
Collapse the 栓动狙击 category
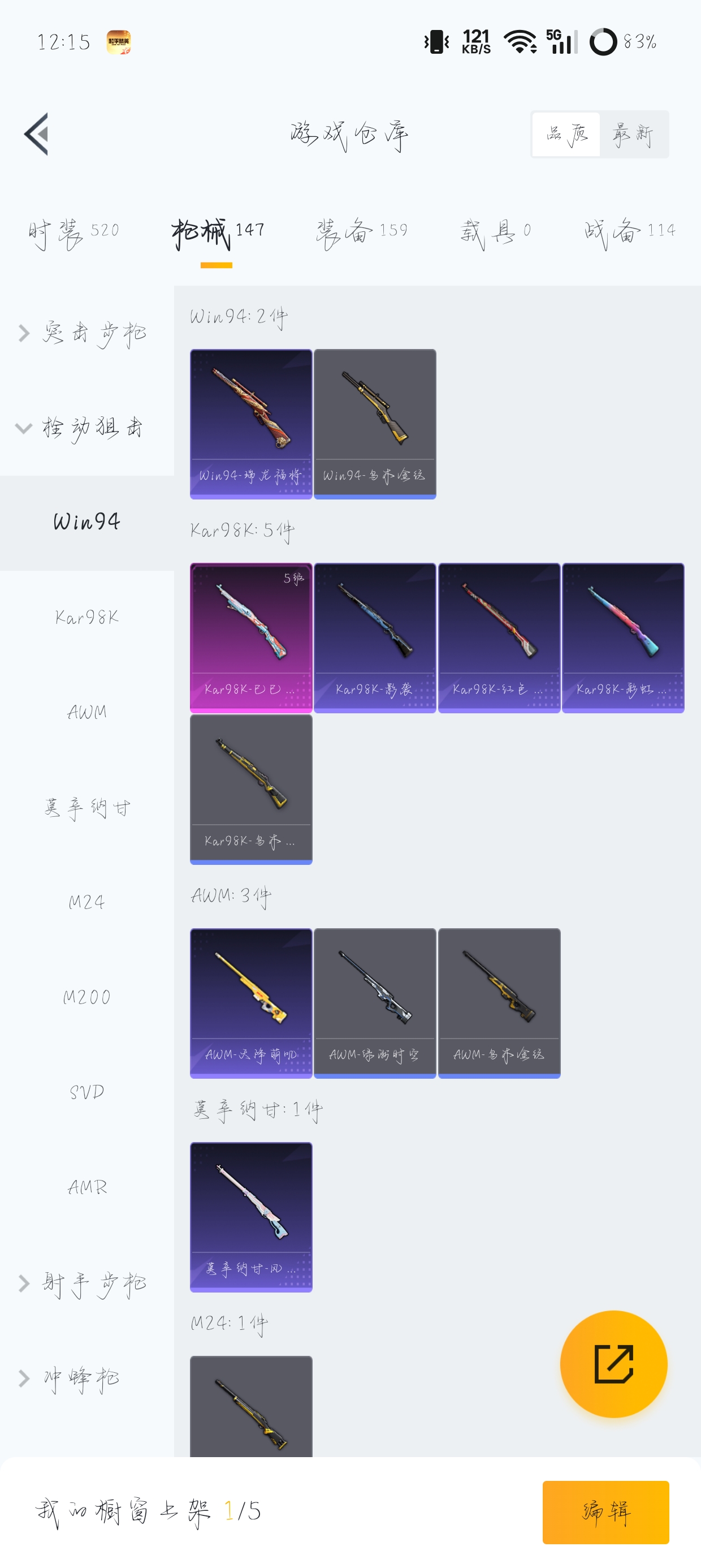[85, 428]
